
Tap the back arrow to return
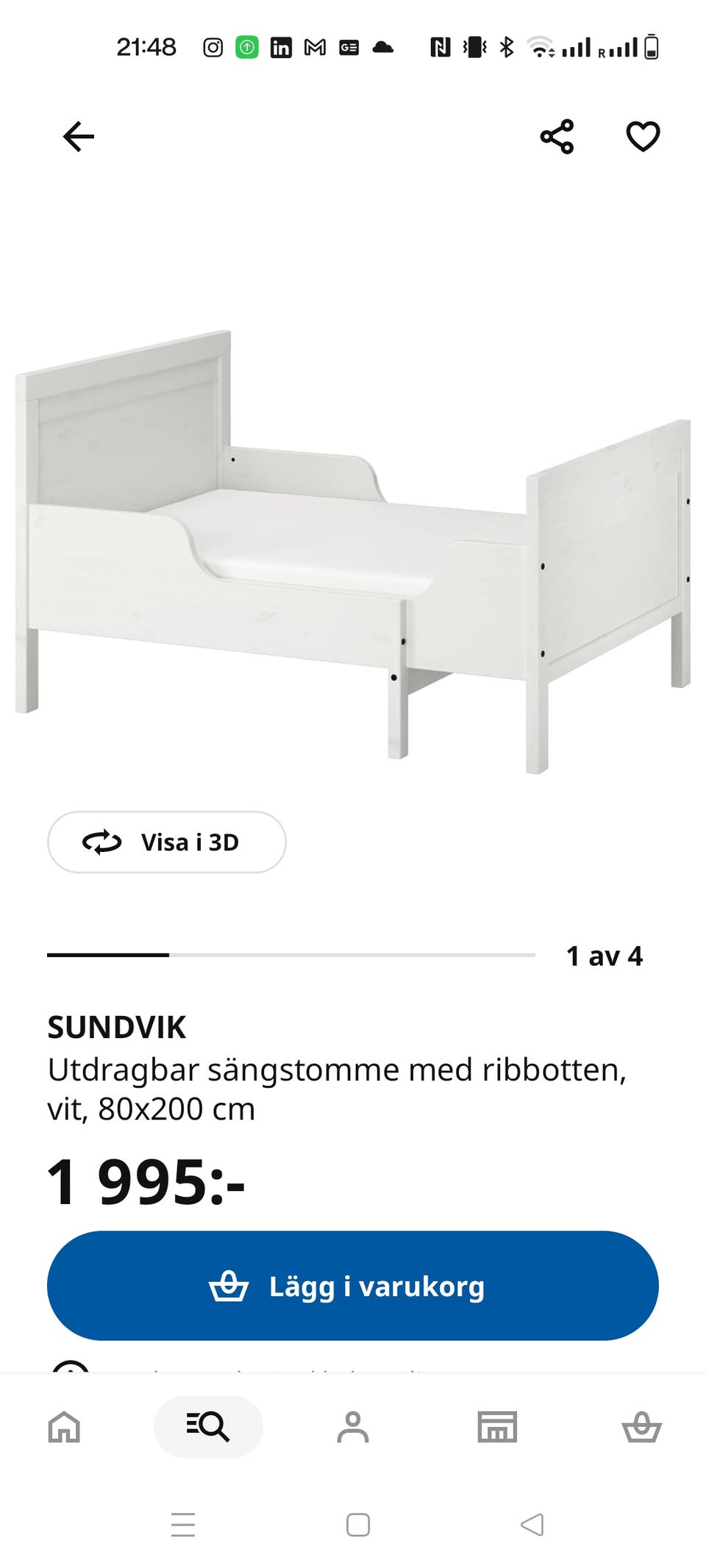pos(79,135)
